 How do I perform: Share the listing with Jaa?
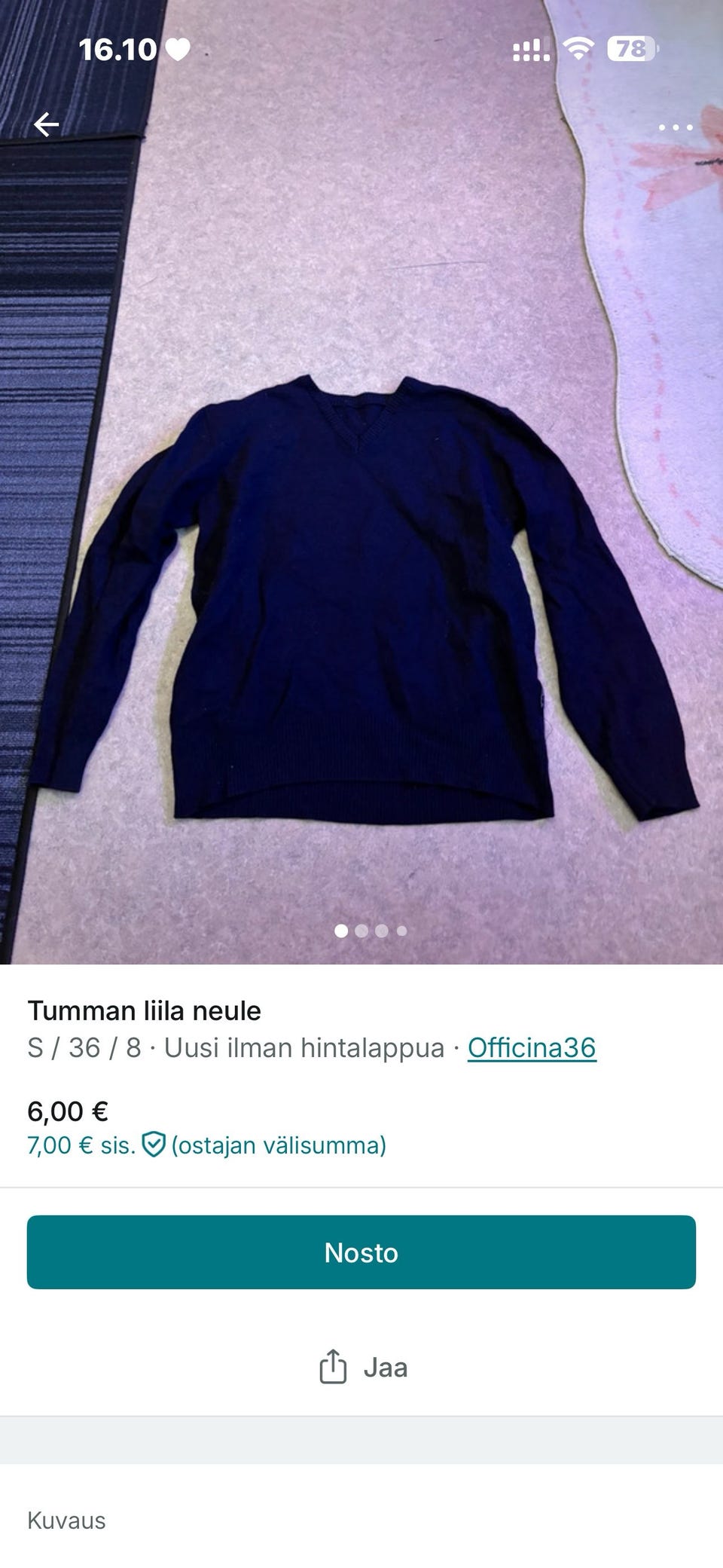click(363, 1367)
